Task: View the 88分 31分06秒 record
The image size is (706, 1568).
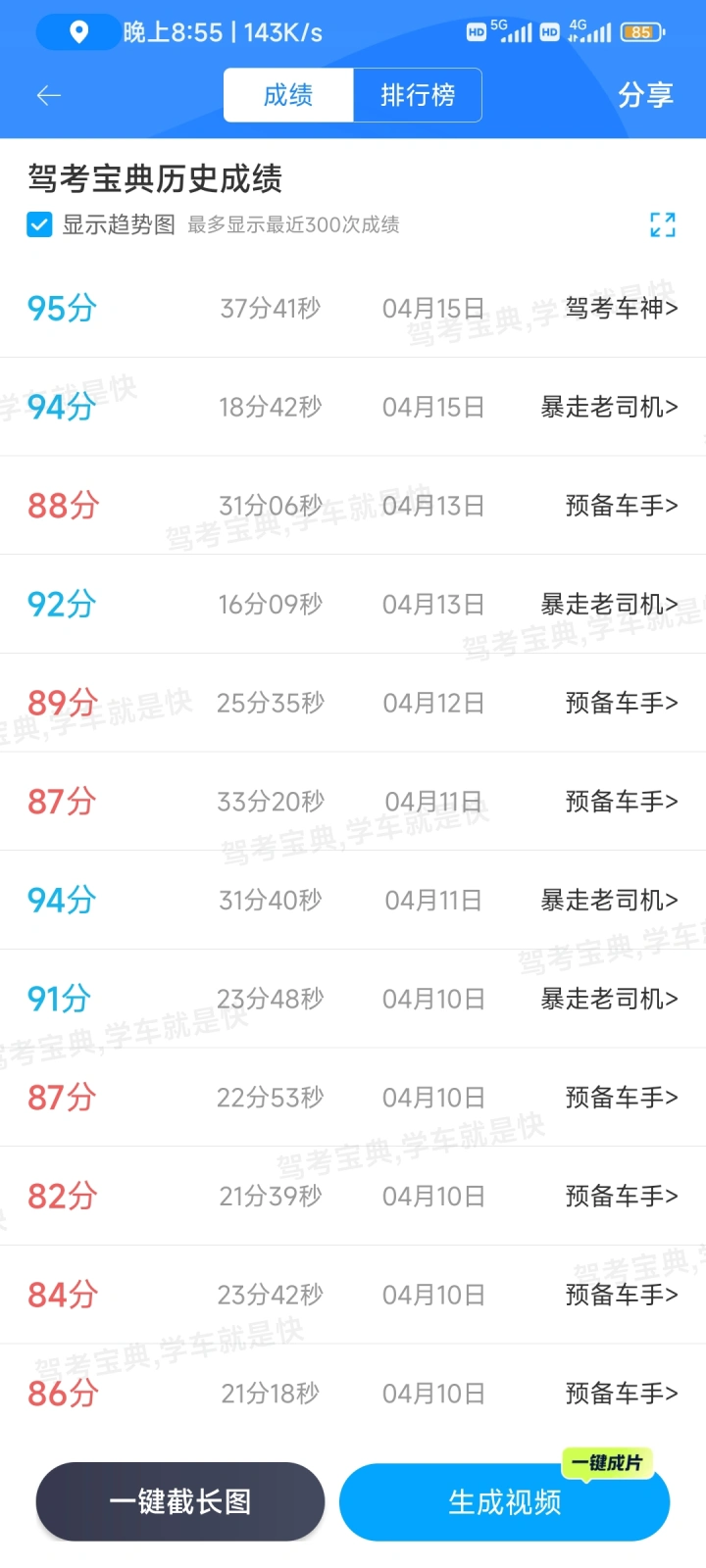Action: [x=353, y=506]
